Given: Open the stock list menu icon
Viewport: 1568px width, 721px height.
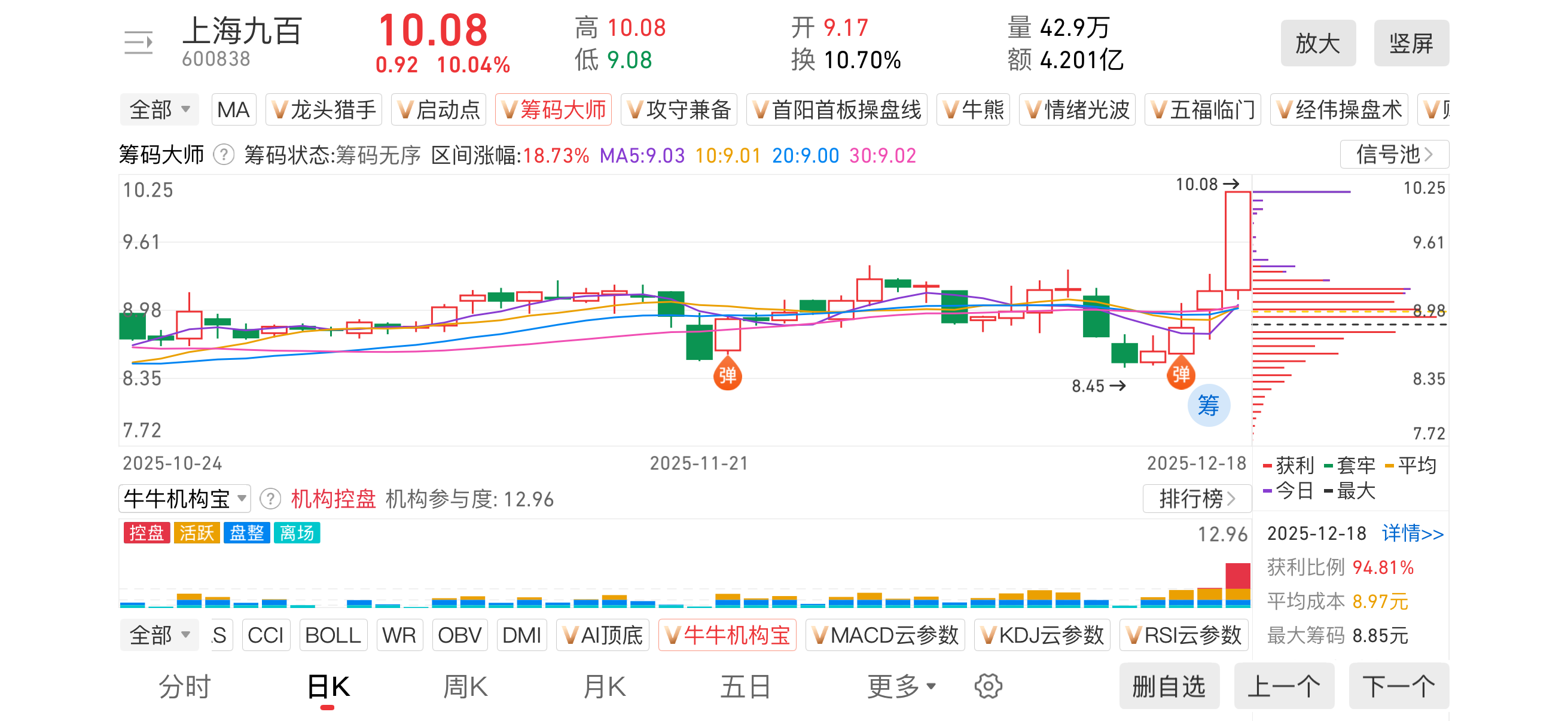Looking at the screenshot, I should (x=138, y=43).
